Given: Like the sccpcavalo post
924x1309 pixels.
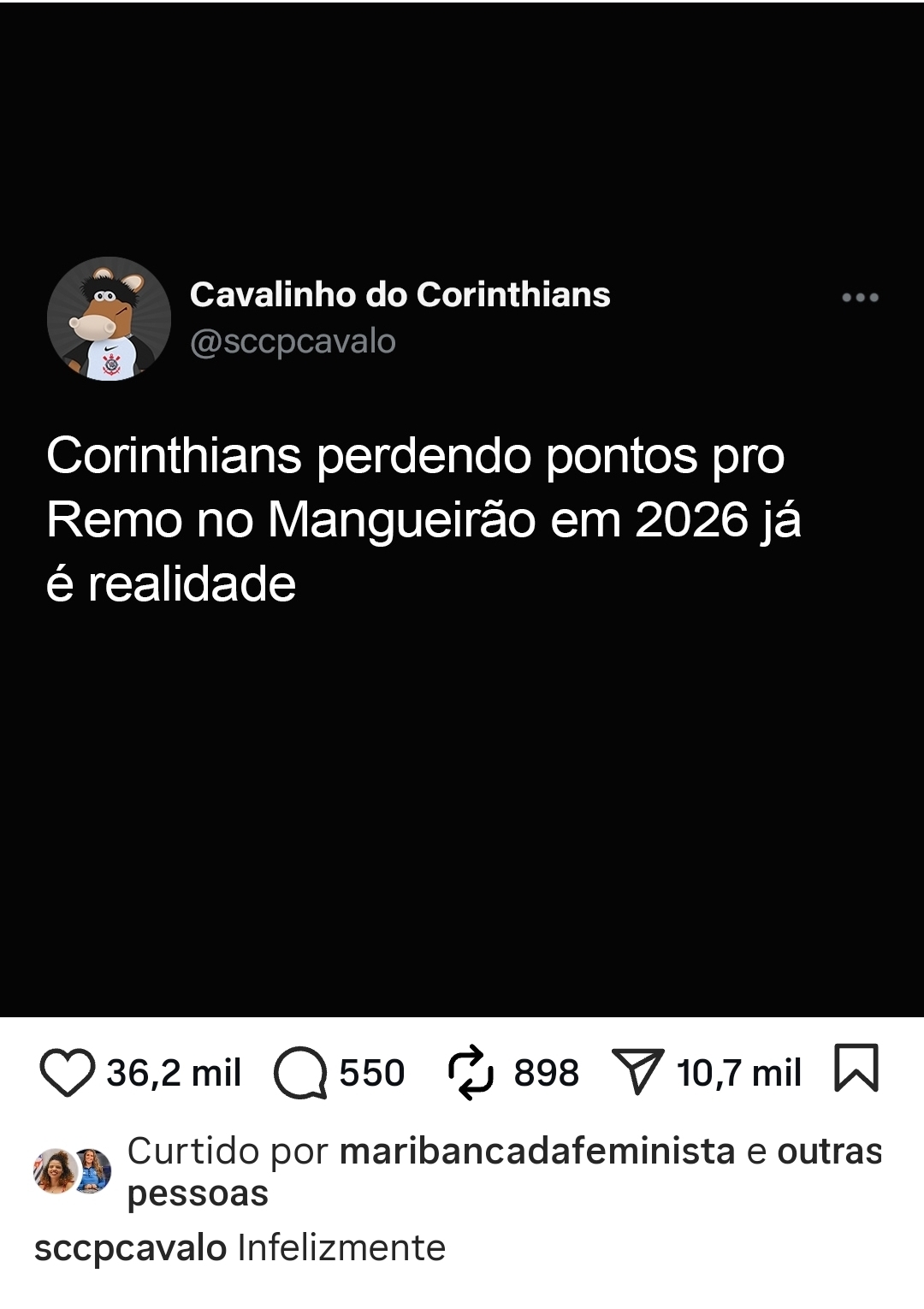Looking at the screenshot, I should [67, 1073].
